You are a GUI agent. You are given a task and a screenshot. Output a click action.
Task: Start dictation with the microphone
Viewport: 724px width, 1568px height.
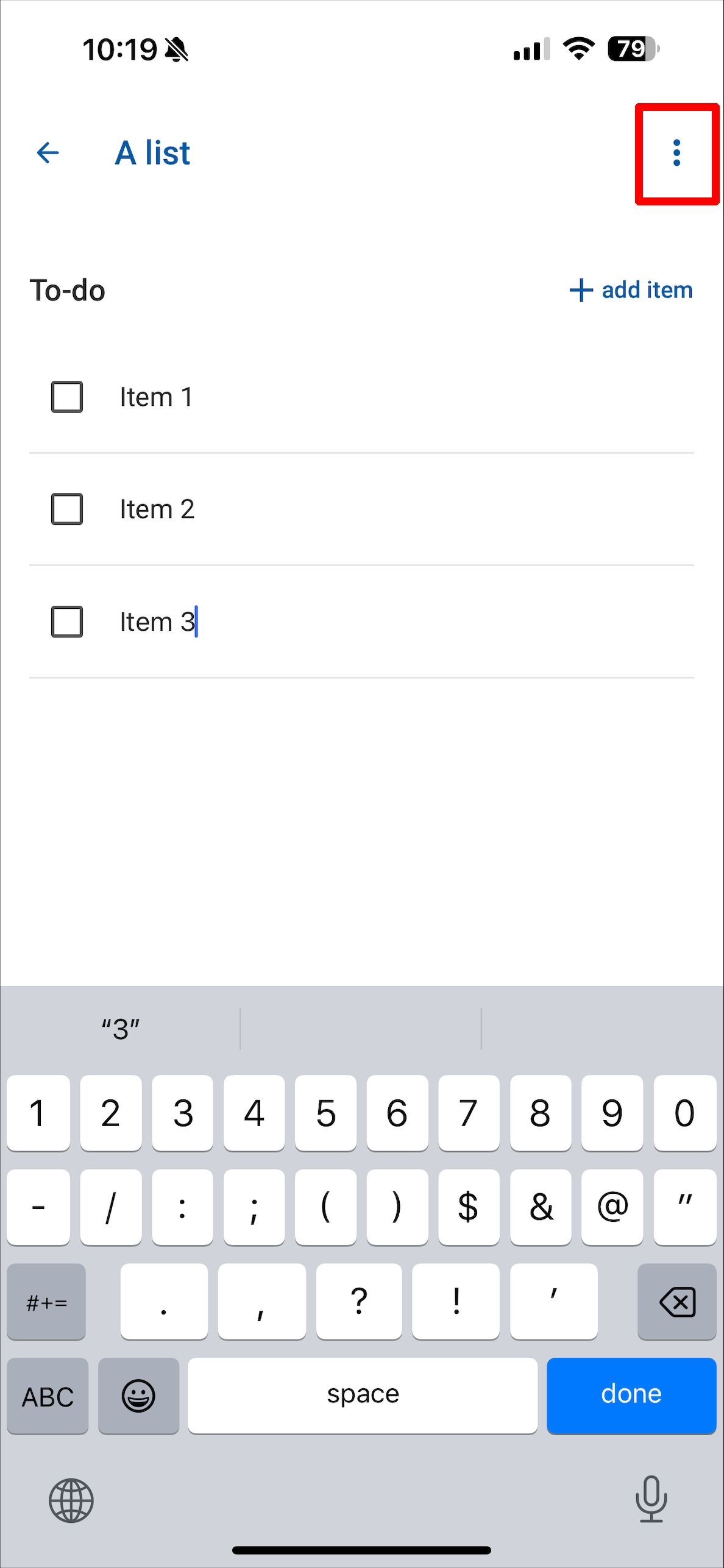pos(651,1499)
